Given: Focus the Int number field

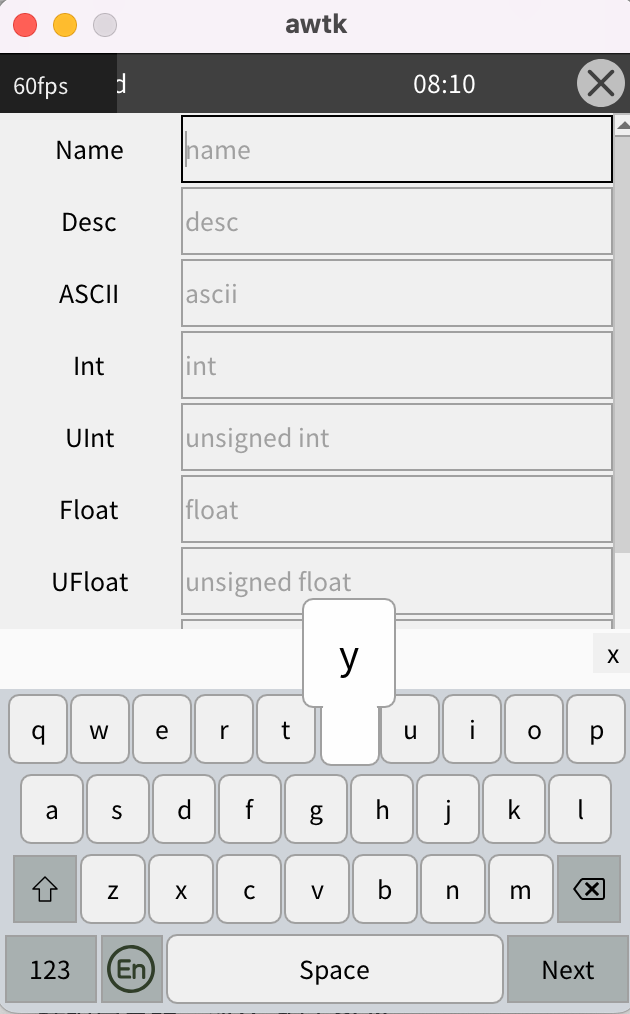Looking at the screenshot, I should tap(396, 366).
